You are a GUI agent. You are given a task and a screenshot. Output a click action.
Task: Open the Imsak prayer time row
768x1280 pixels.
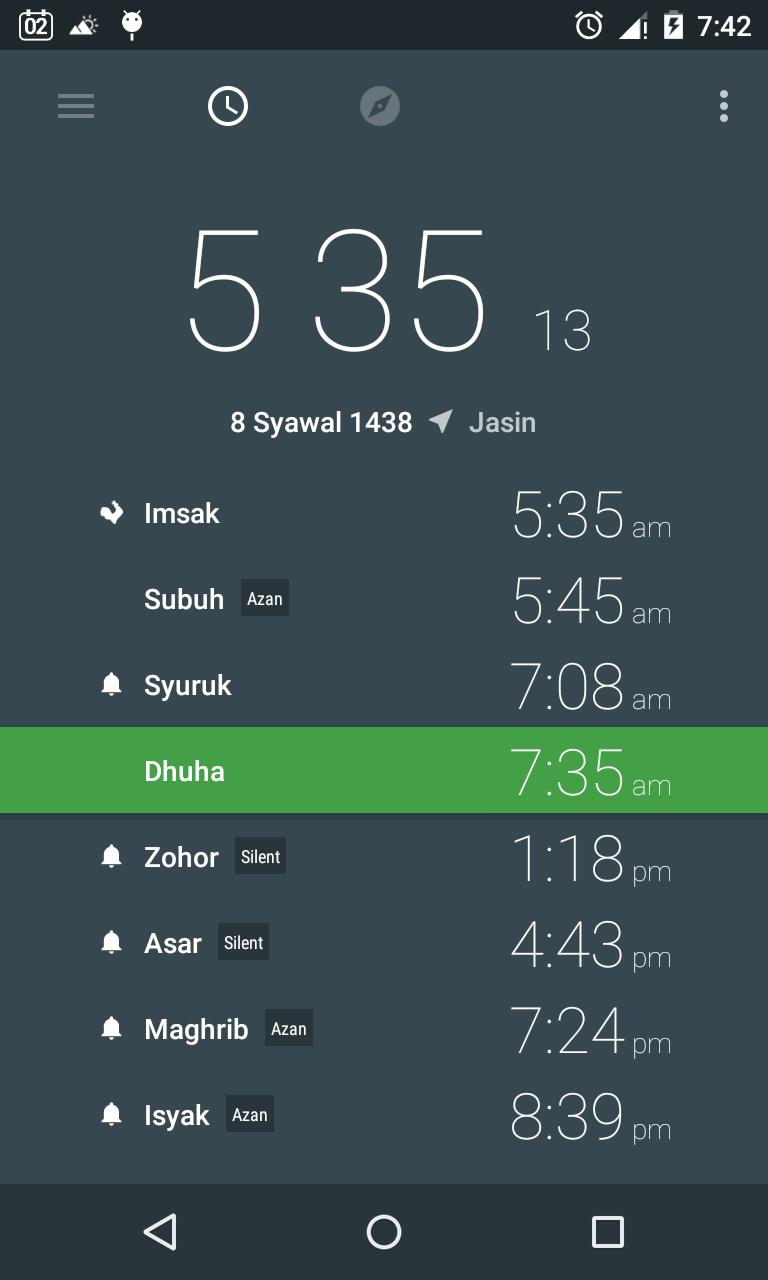point(384,514)
